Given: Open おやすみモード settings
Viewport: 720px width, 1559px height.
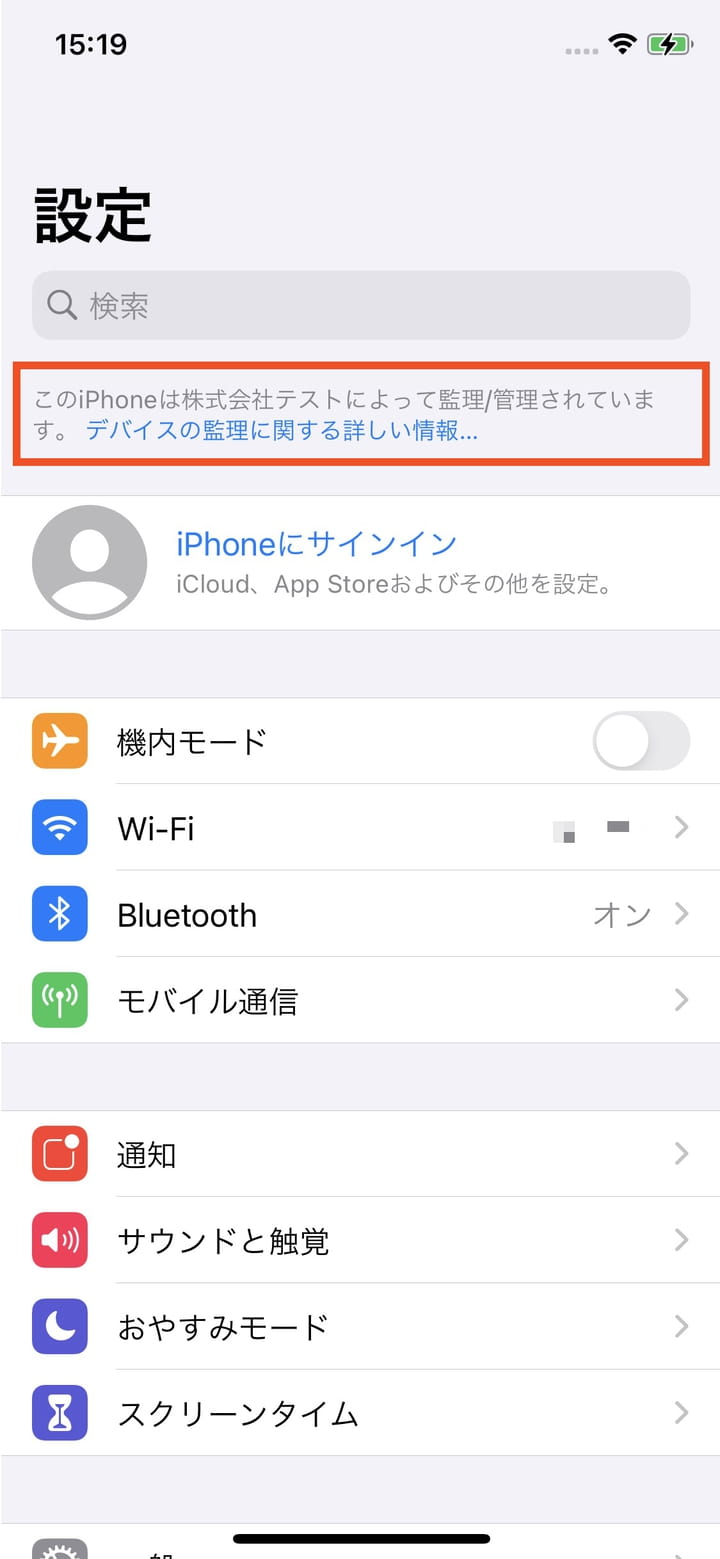Looking at the screenshot, I should (360, 1327).
